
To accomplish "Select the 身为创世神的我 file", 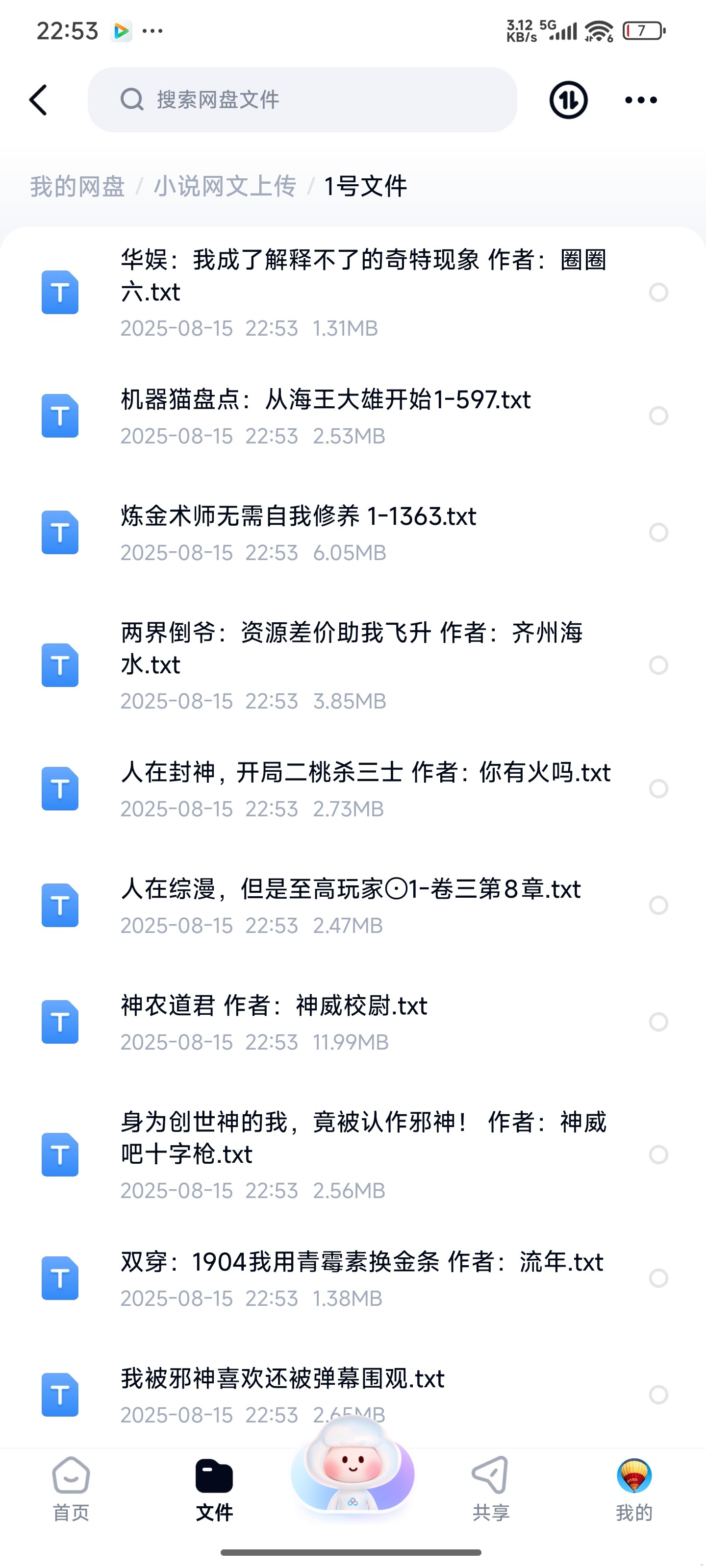I will [658, 1155].
